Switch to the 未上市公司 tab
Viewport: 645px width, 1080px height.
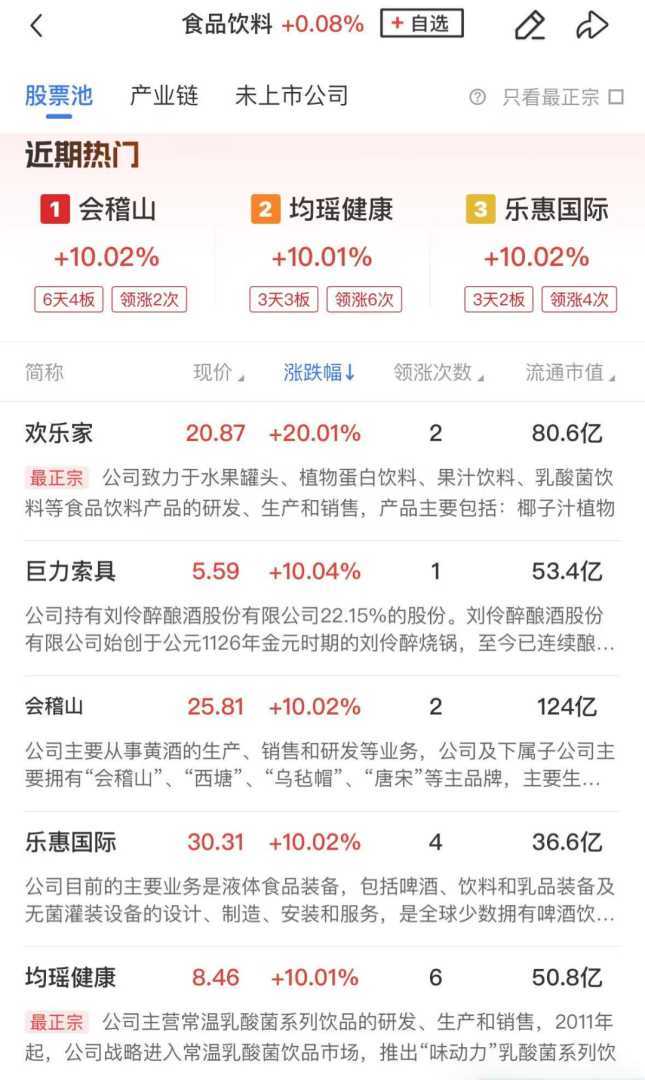tap(291, 96)
